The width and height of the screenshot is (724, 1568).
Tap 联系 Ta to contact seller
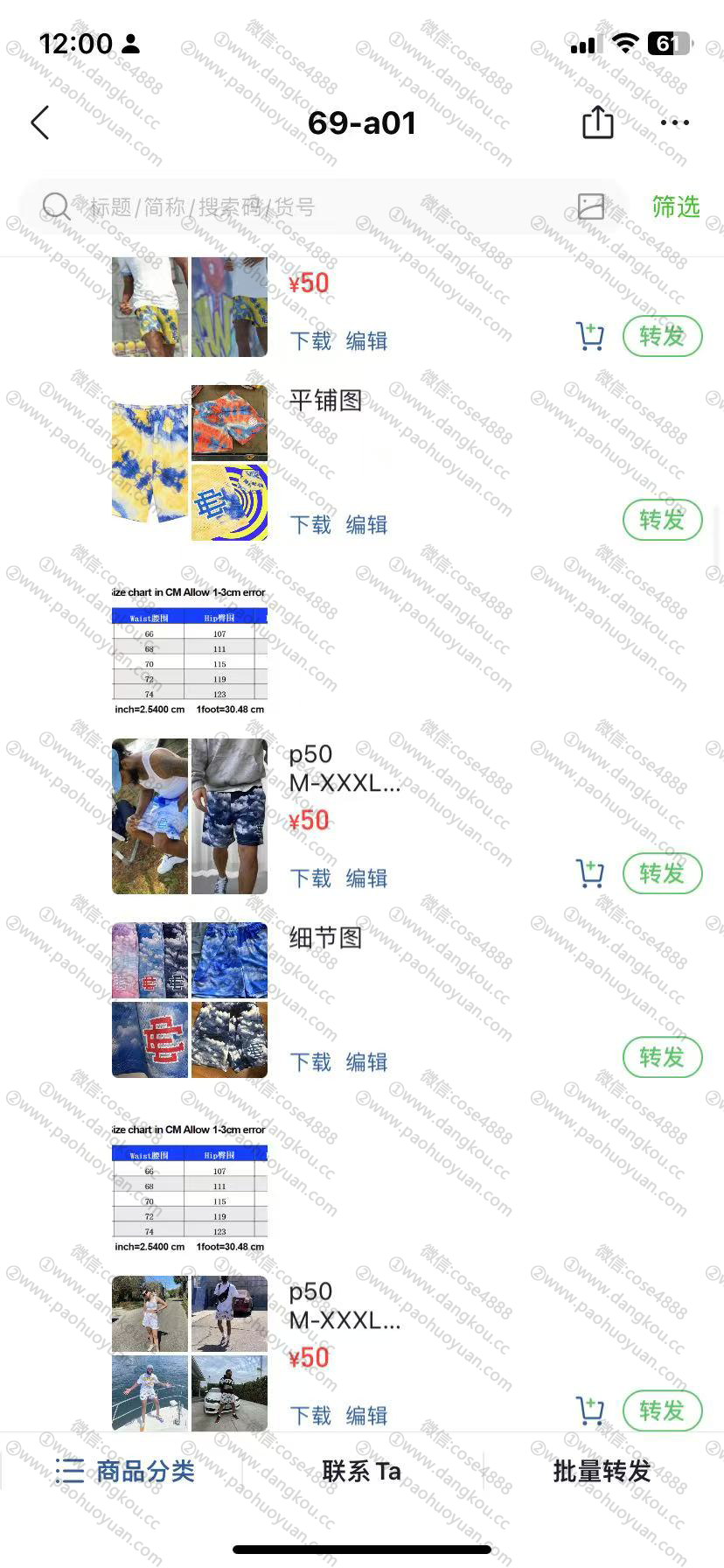[x=361, y=1471]
